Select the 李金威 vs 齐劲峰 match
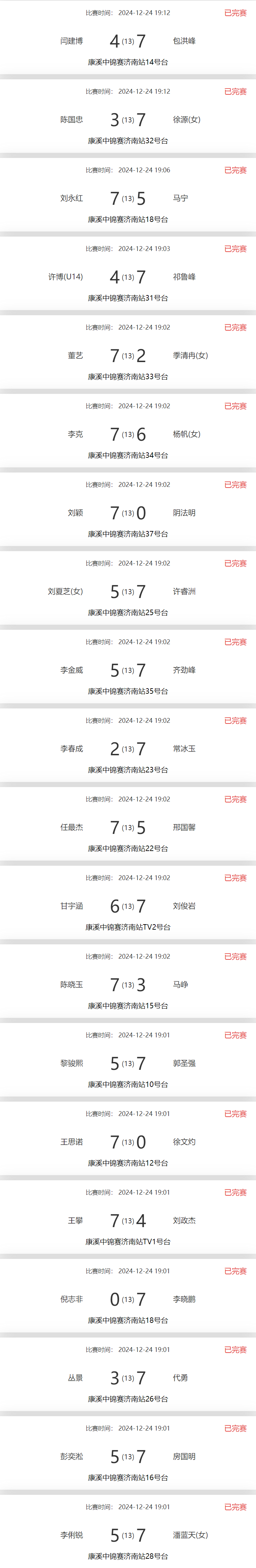Viewport: 256px width, 1568px height. [x=128, y=670]
